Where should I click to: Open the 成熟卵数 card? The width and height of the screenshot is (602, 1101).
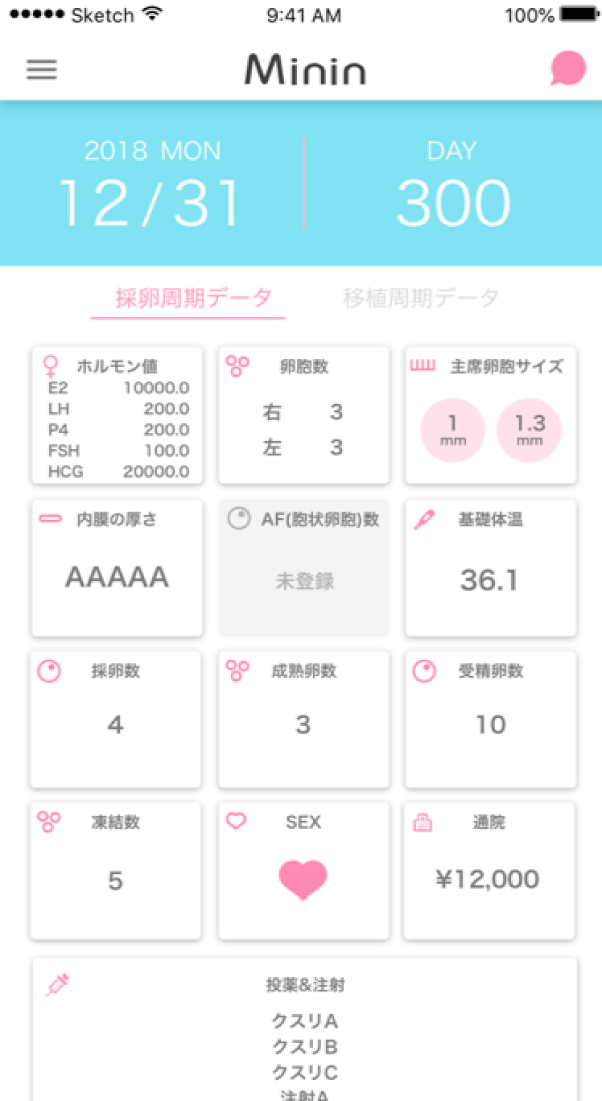304,719
